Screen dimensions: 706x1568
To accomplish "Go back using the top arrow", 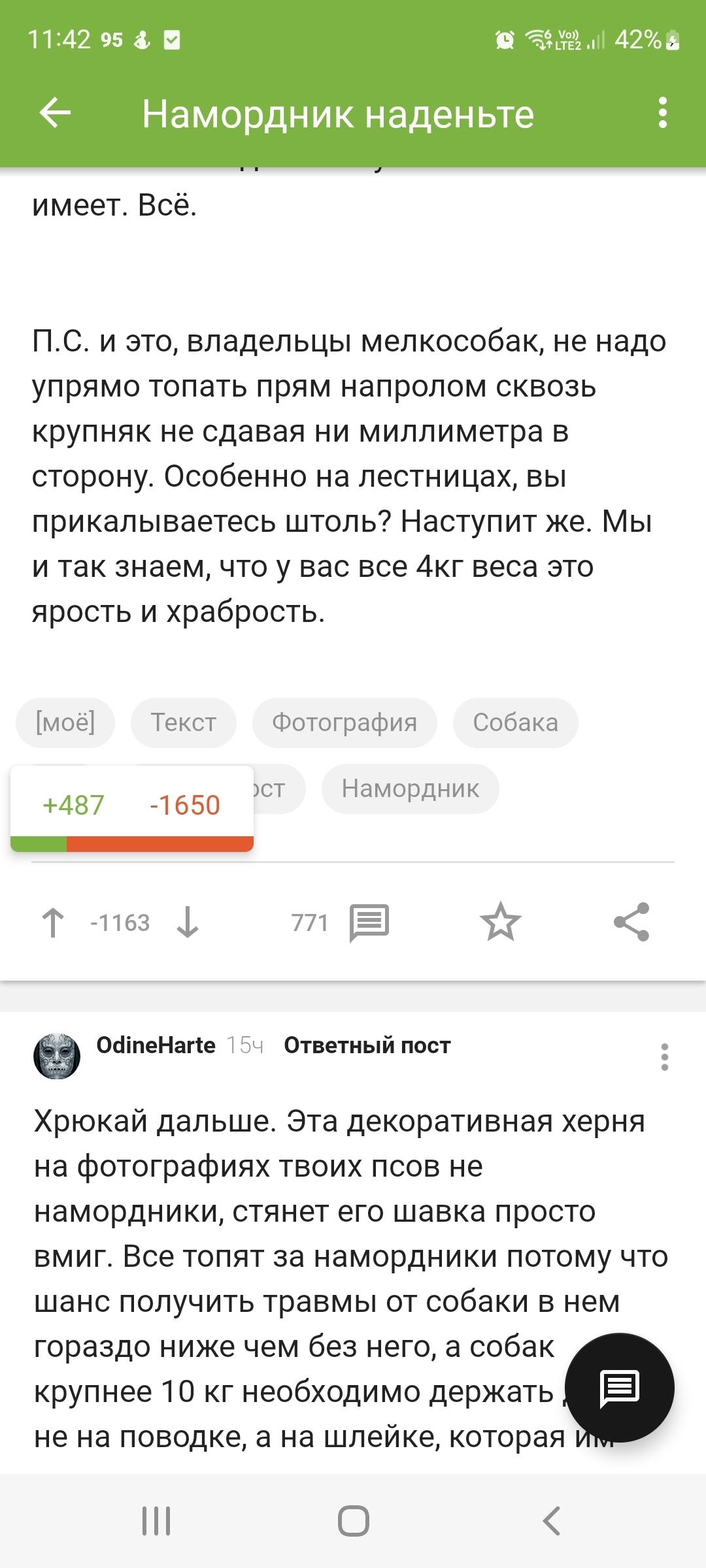I will (x=55, y=113).
